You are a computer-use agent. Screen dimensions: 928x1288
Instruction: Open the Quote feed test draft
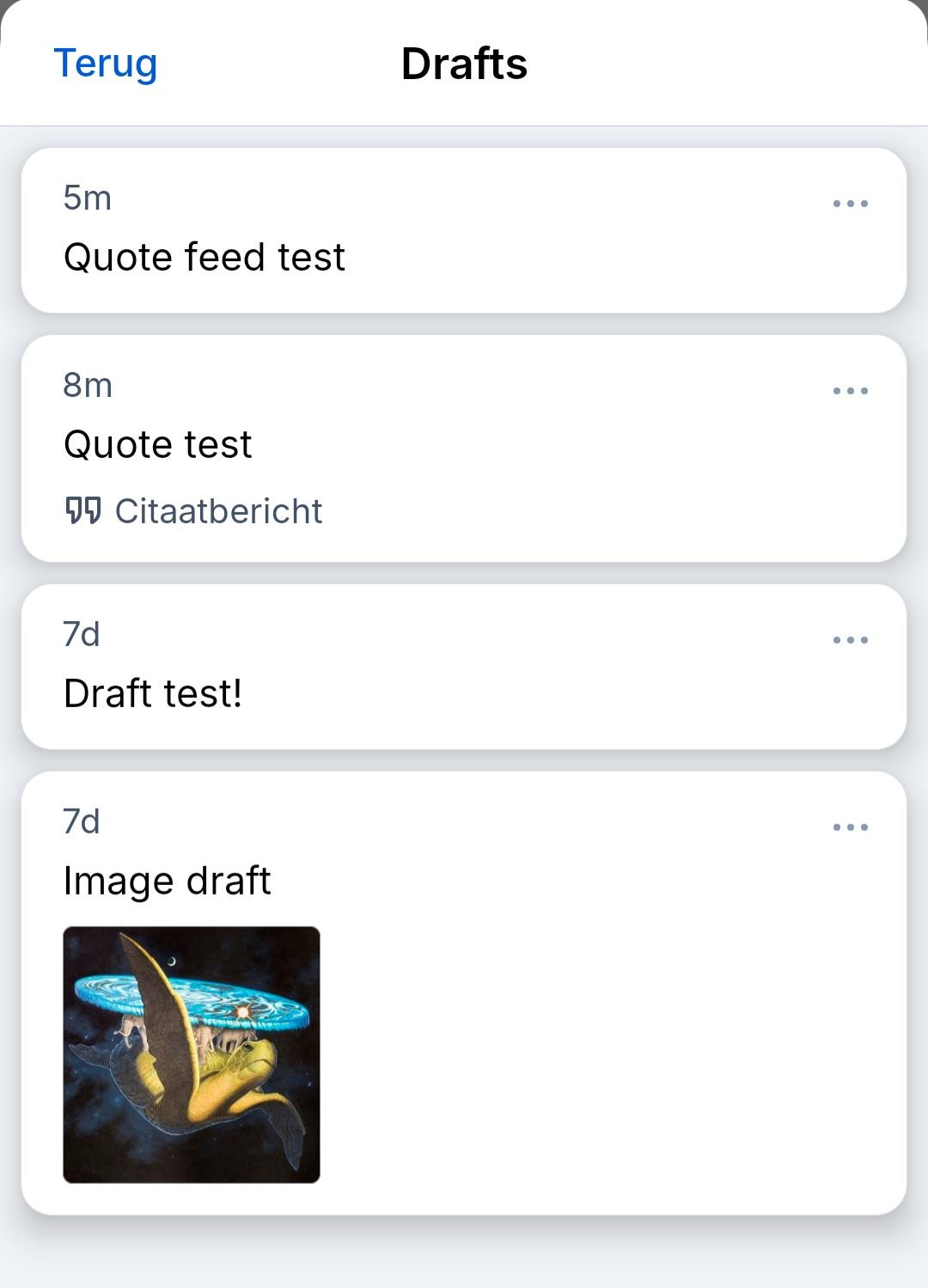[205, 257]
